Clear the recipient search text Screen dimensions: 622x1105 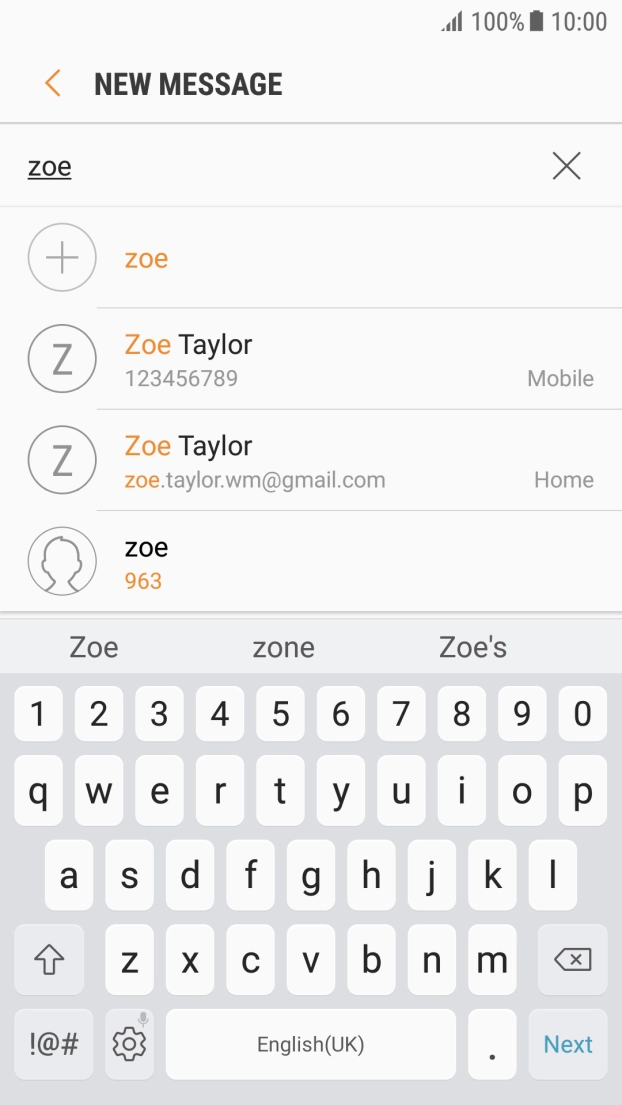point(566,166)
